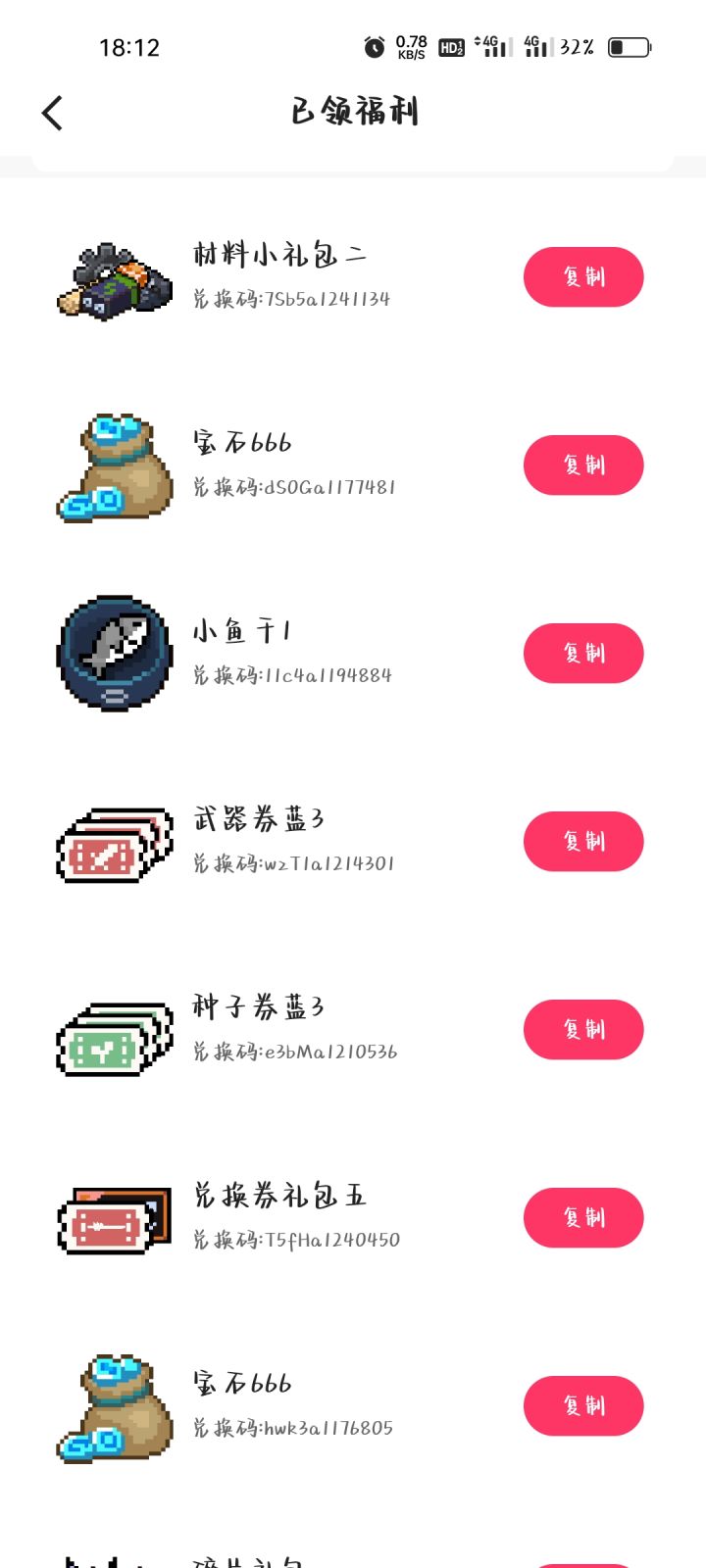Tap 复制 next to 小鱼干1

click(x=583, y=654)
